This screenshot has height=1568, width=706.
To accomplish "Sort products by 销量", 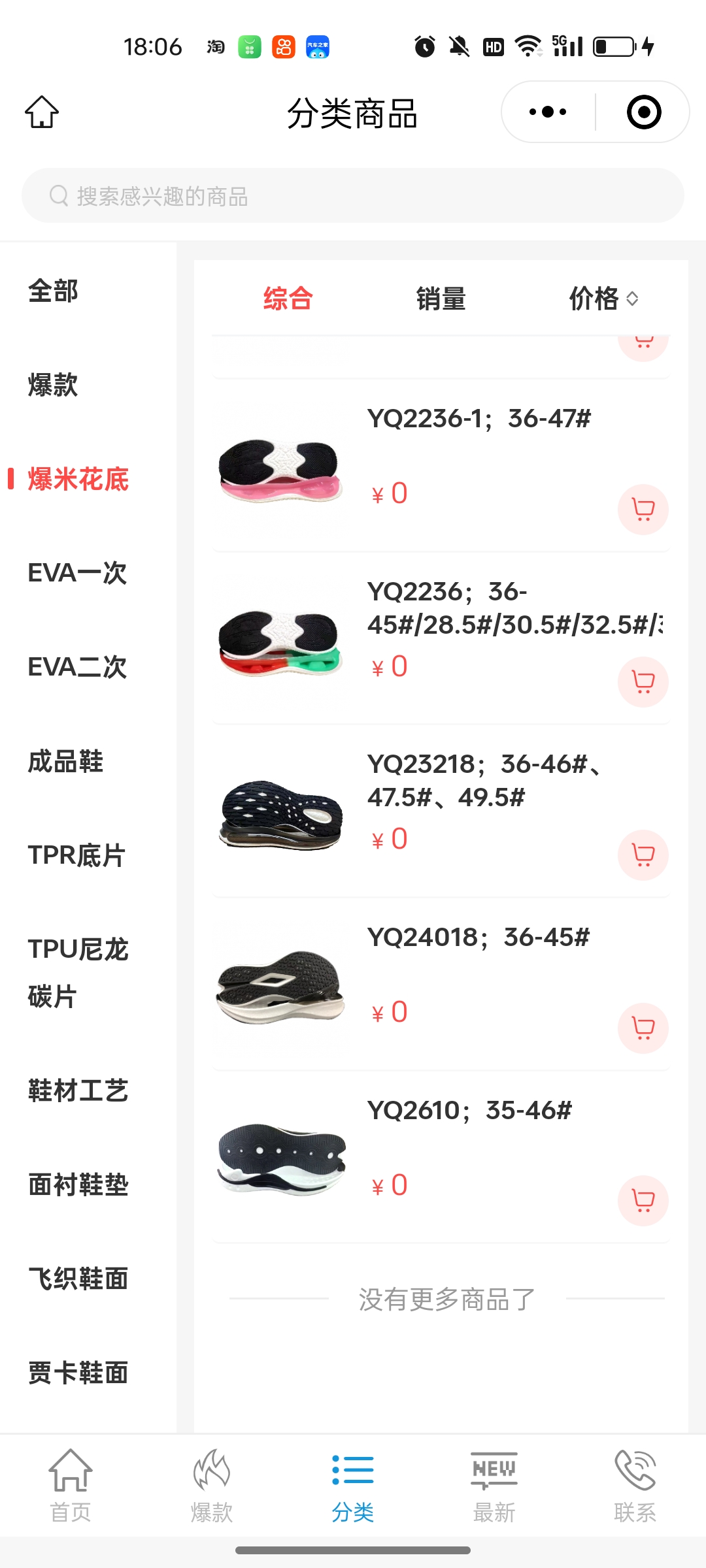I will (x=441, y=299).
